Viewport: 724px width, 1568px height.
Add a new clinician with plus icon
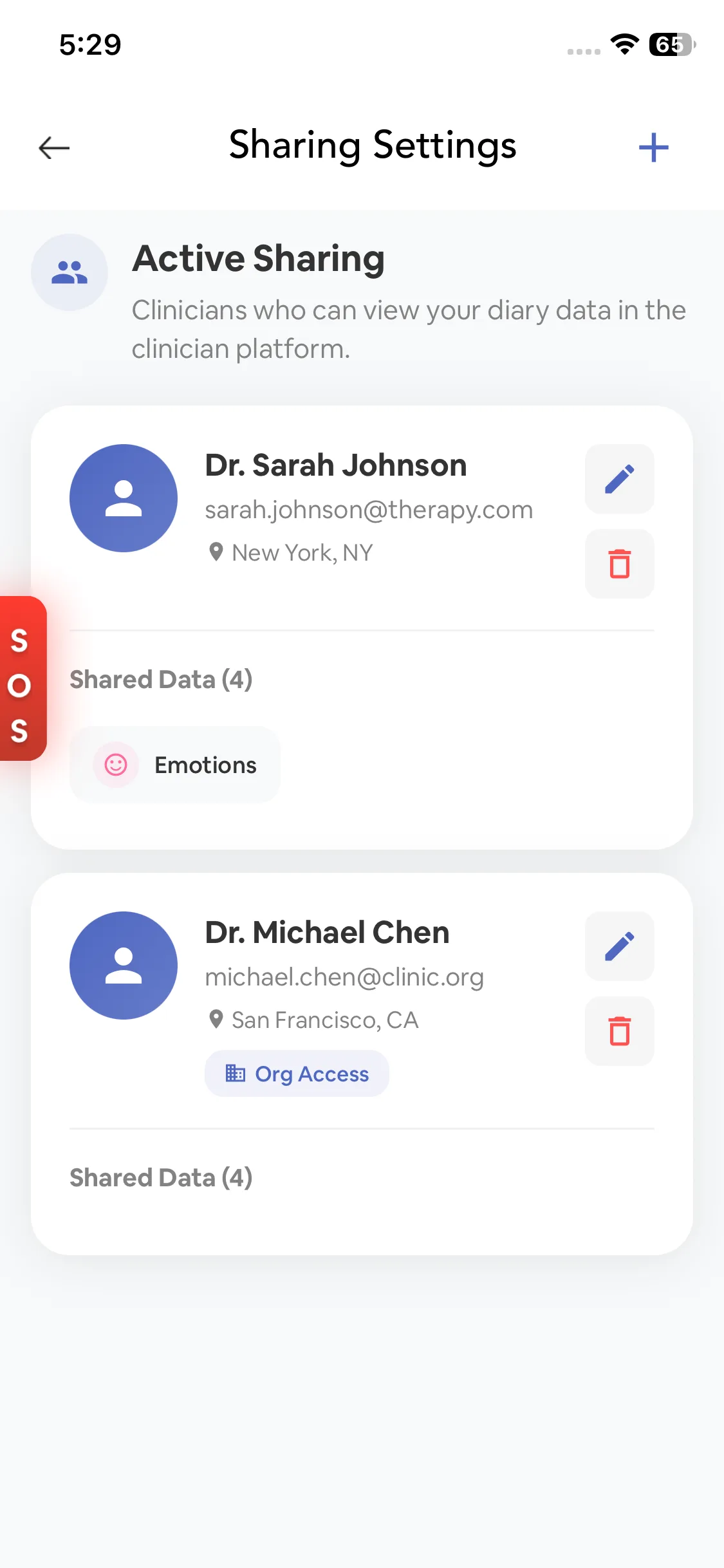click(x=653, y=147)
